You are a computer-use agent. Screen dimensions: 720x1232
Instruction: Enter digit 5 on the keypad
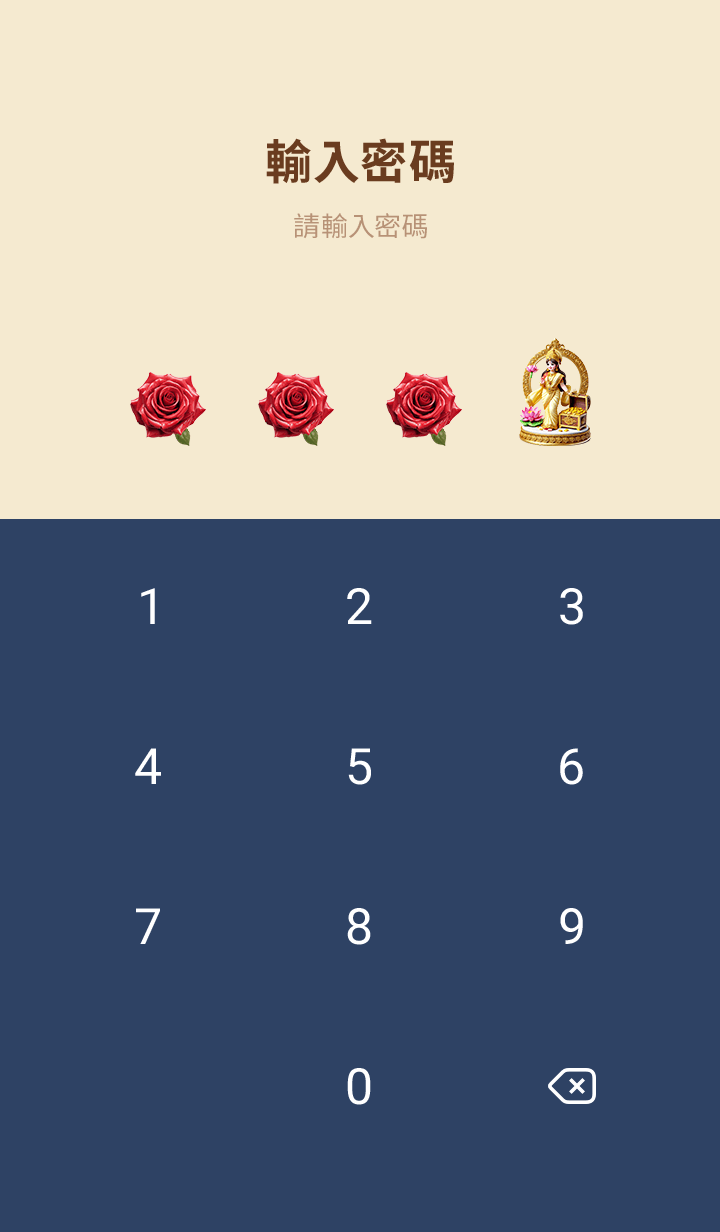(x=359, y=767)
